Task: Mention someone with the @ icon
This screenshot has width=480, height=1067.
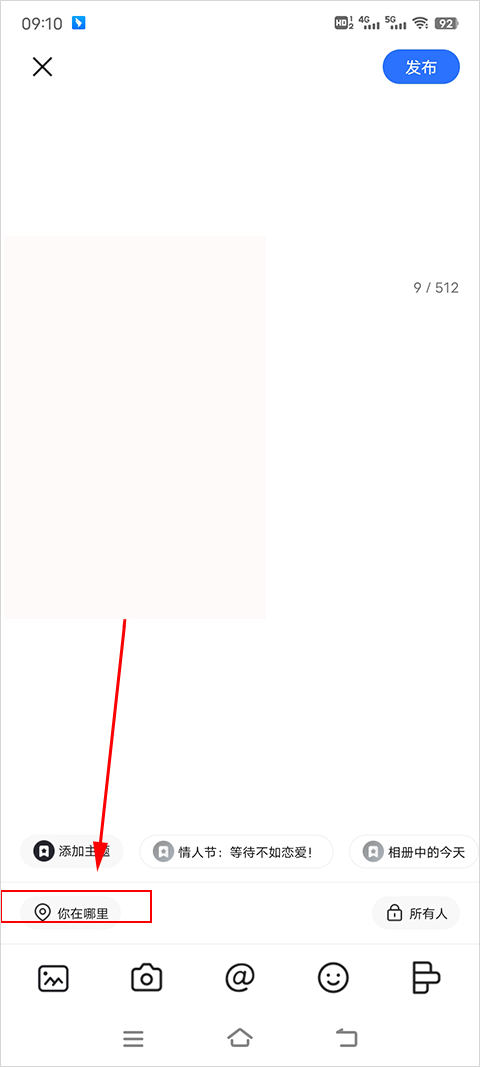Action: 240,979
